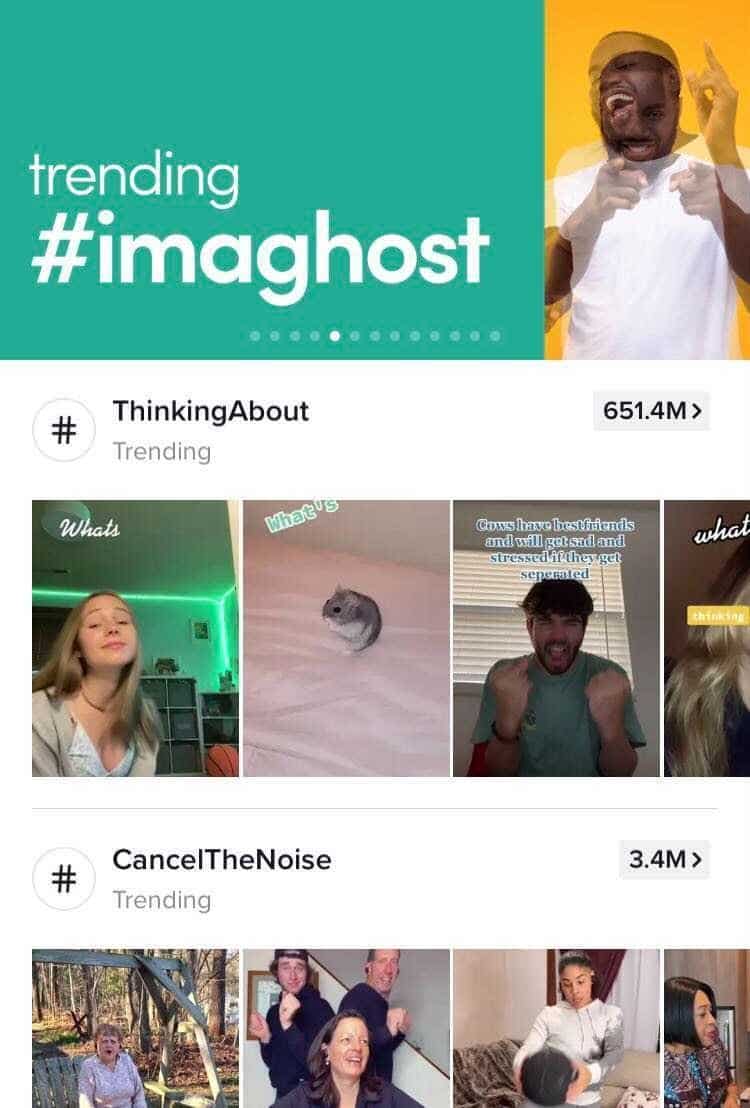Screen dimensions: 750x1108
Task: Tap the banner page indicator dots
Action: pyautogui.click(x=375, y=336)
